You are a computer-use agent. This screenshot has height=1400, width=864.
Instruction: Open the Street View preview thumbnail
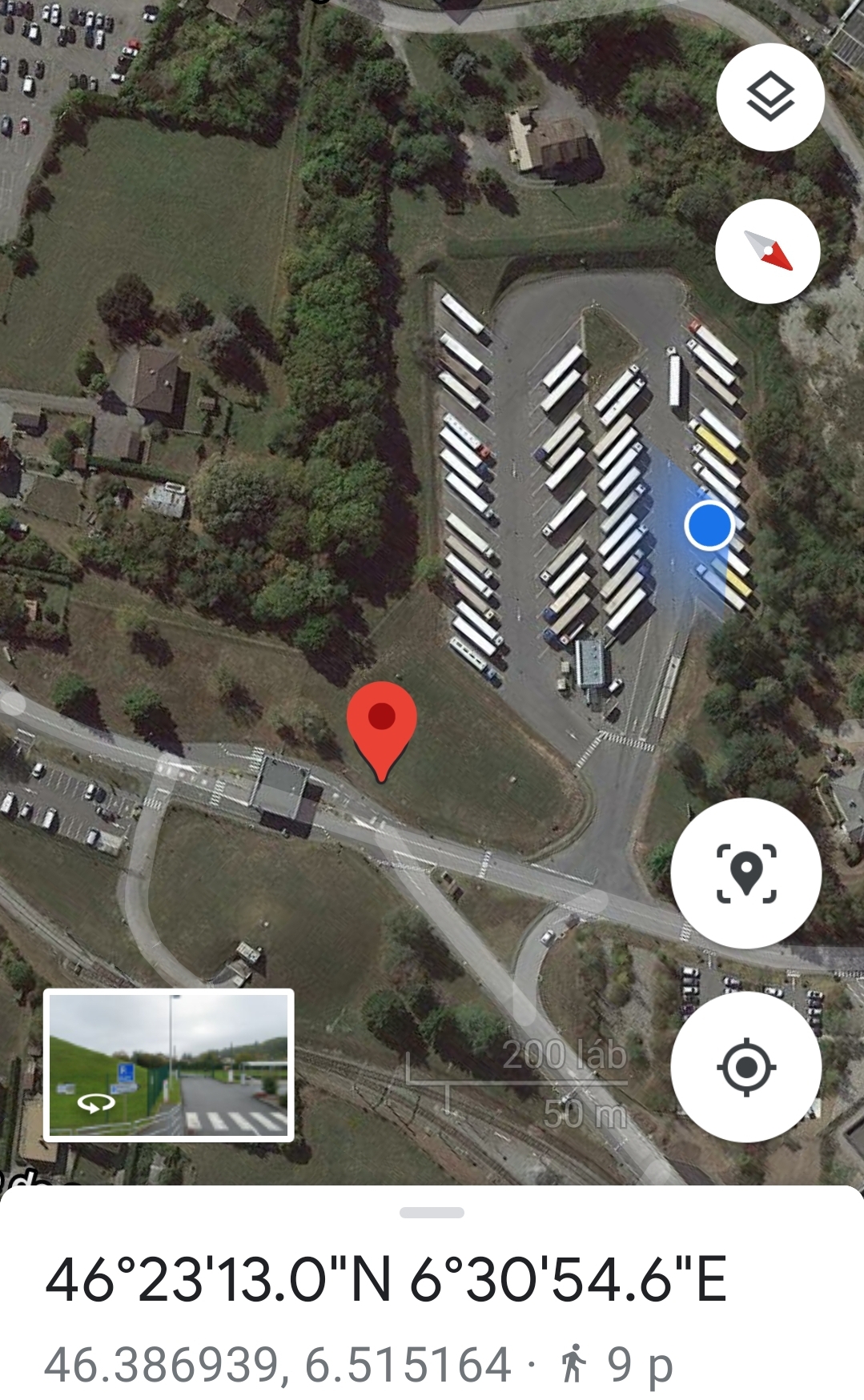(169, 1065)
